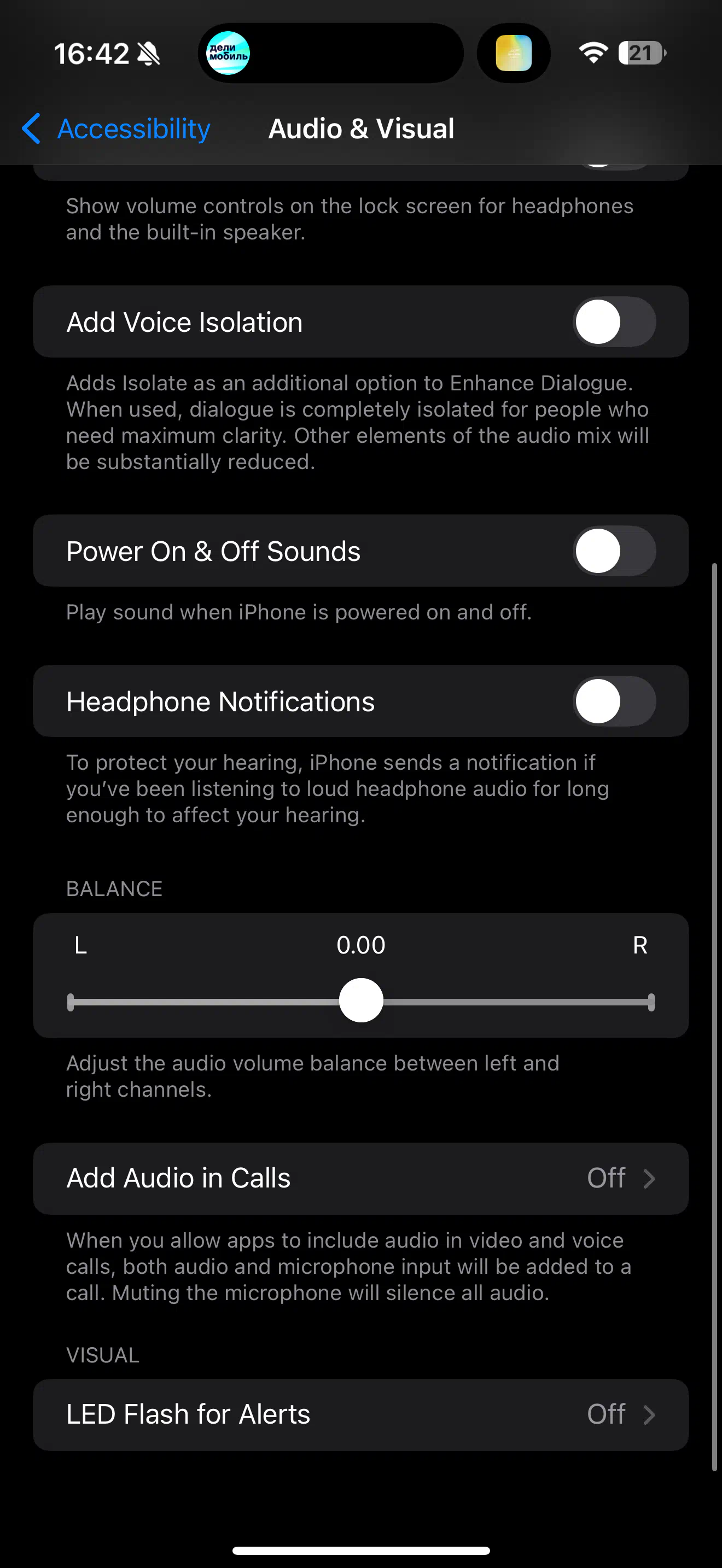
Task: Toggle Headphone Notifications on
Action: (x=614, y=701)
